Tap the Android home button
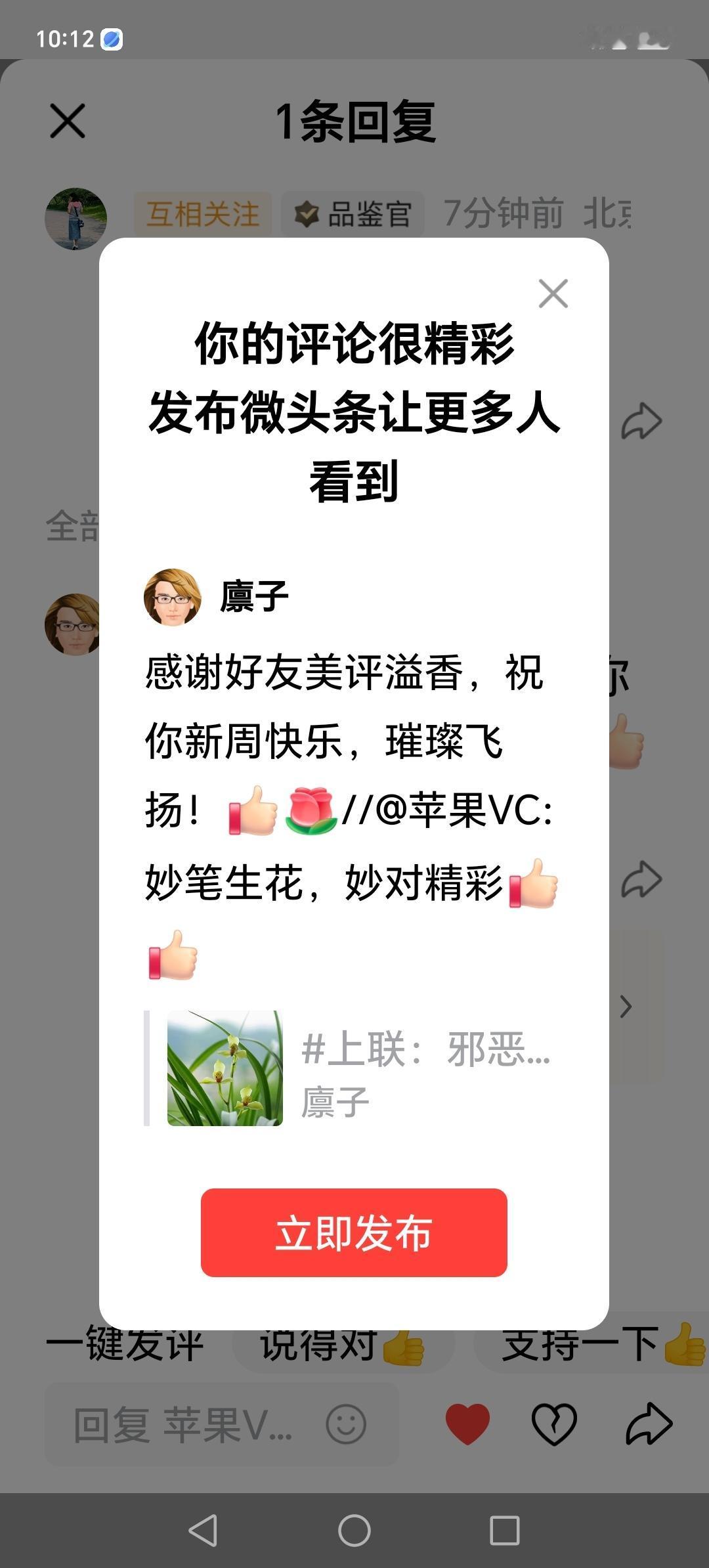The height and width of the screenshot is (1568, 709). (x=353, y=1530)
